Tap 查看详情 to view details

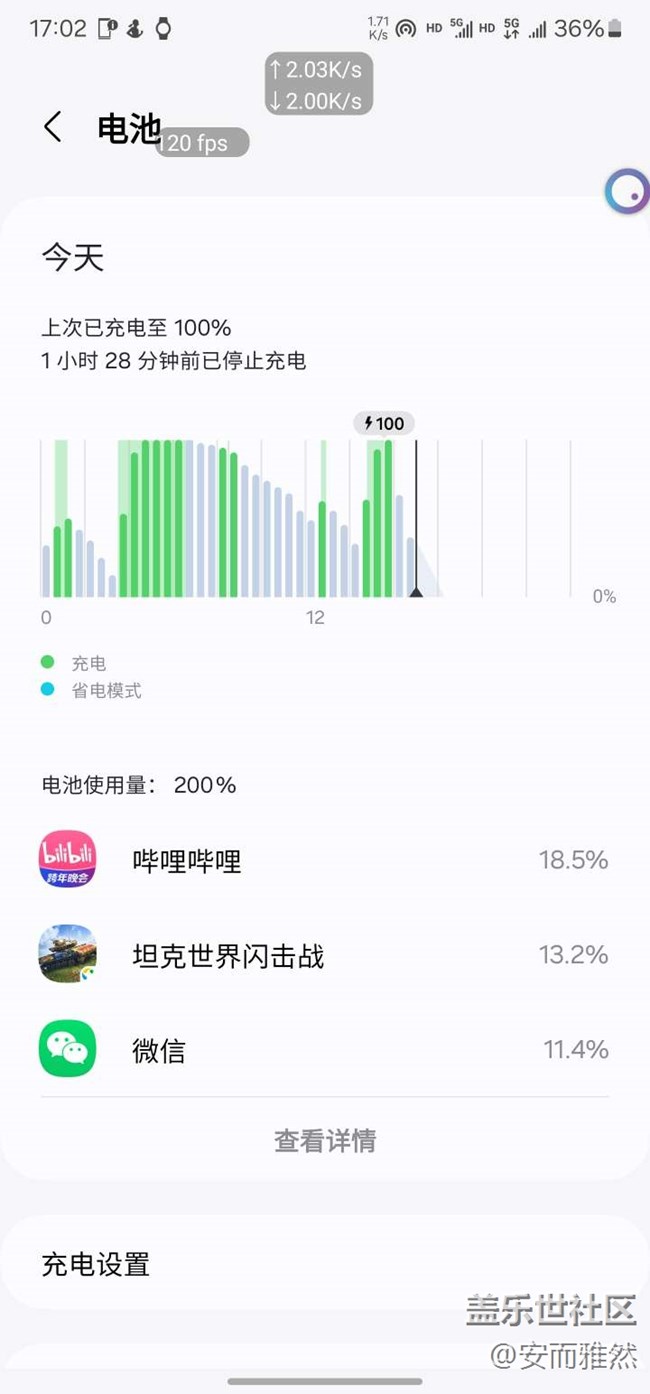click(325, 1140)
